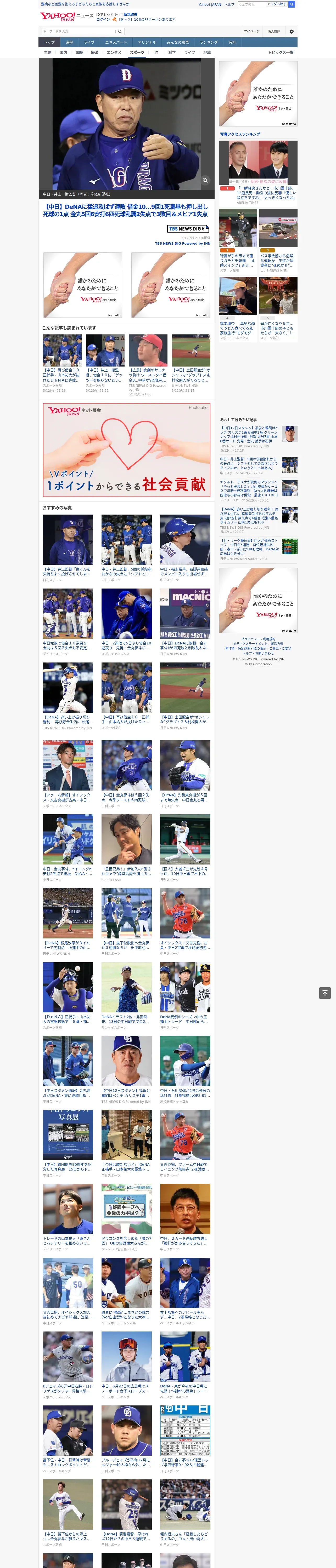Enlarge the main manager photo
The image size is (336, 1568).
pos(205,180)
